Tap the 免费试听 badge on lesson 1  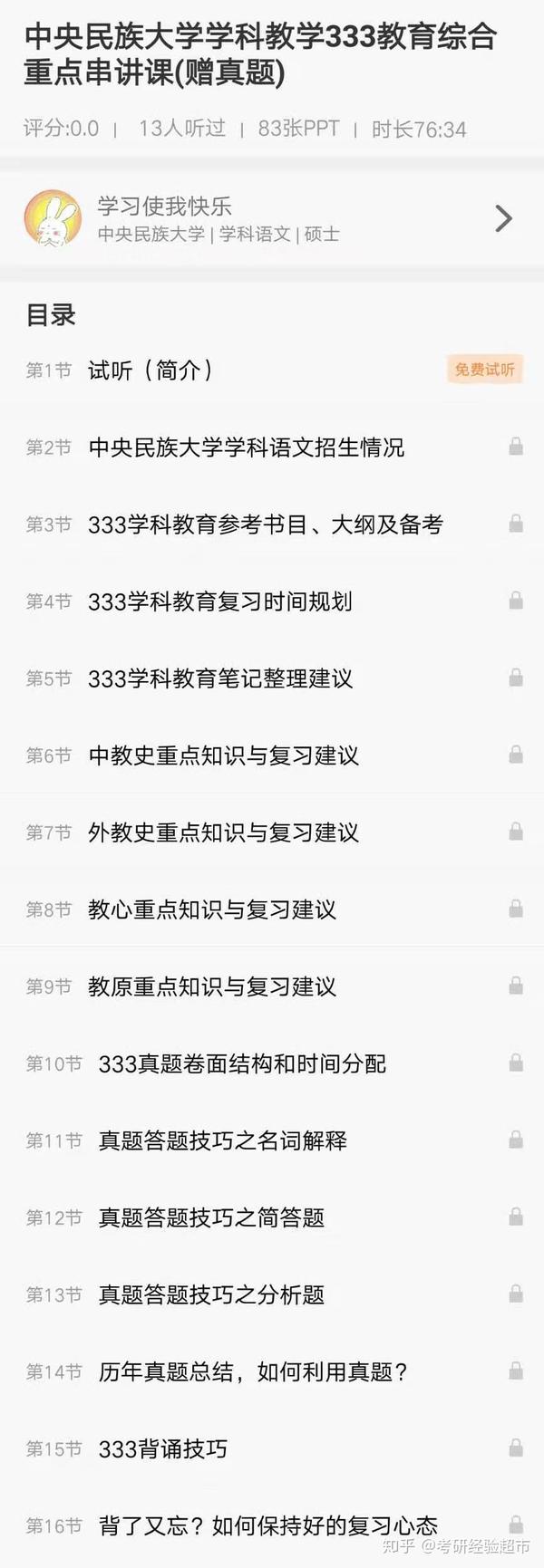click(485, 370)
